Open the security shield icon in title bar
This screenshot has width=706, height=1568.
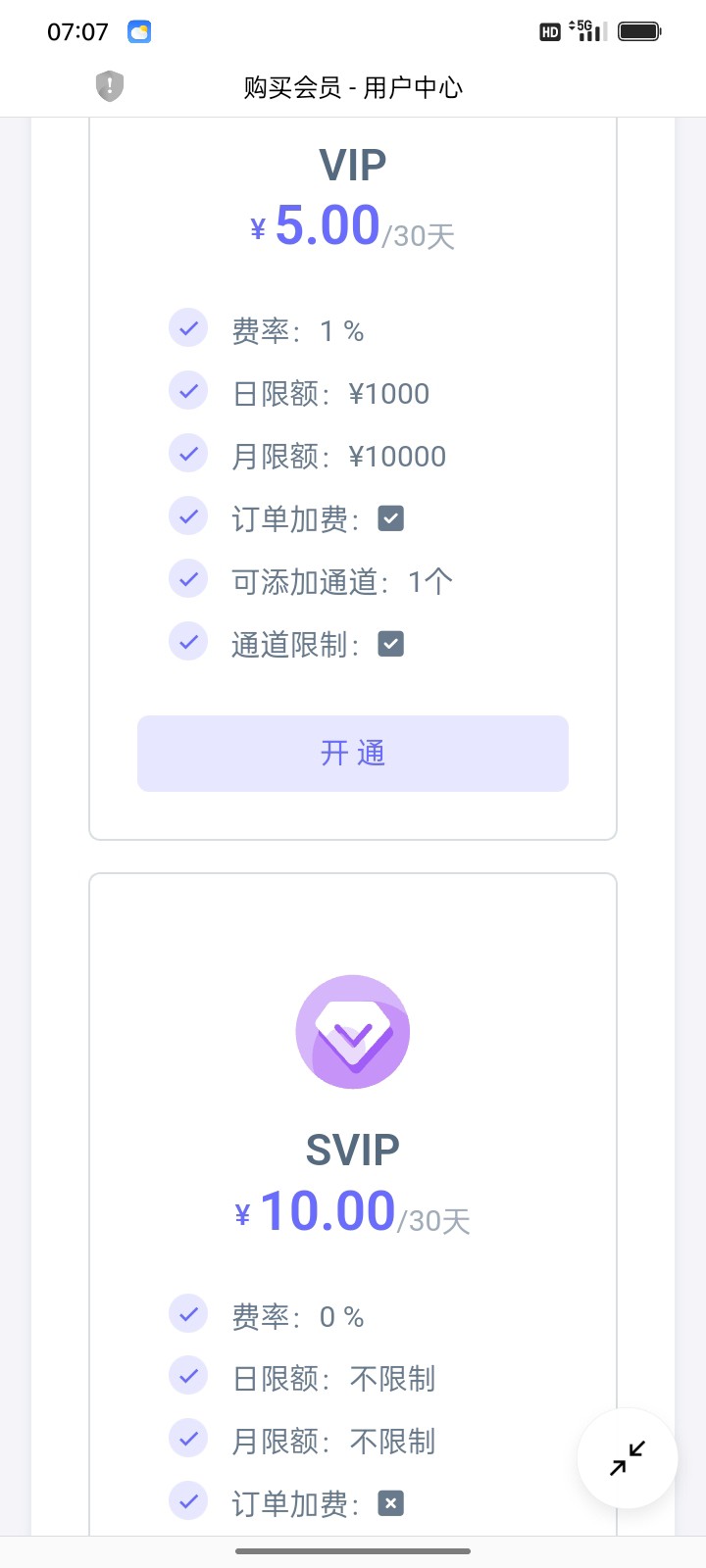(x=110, y=86)
